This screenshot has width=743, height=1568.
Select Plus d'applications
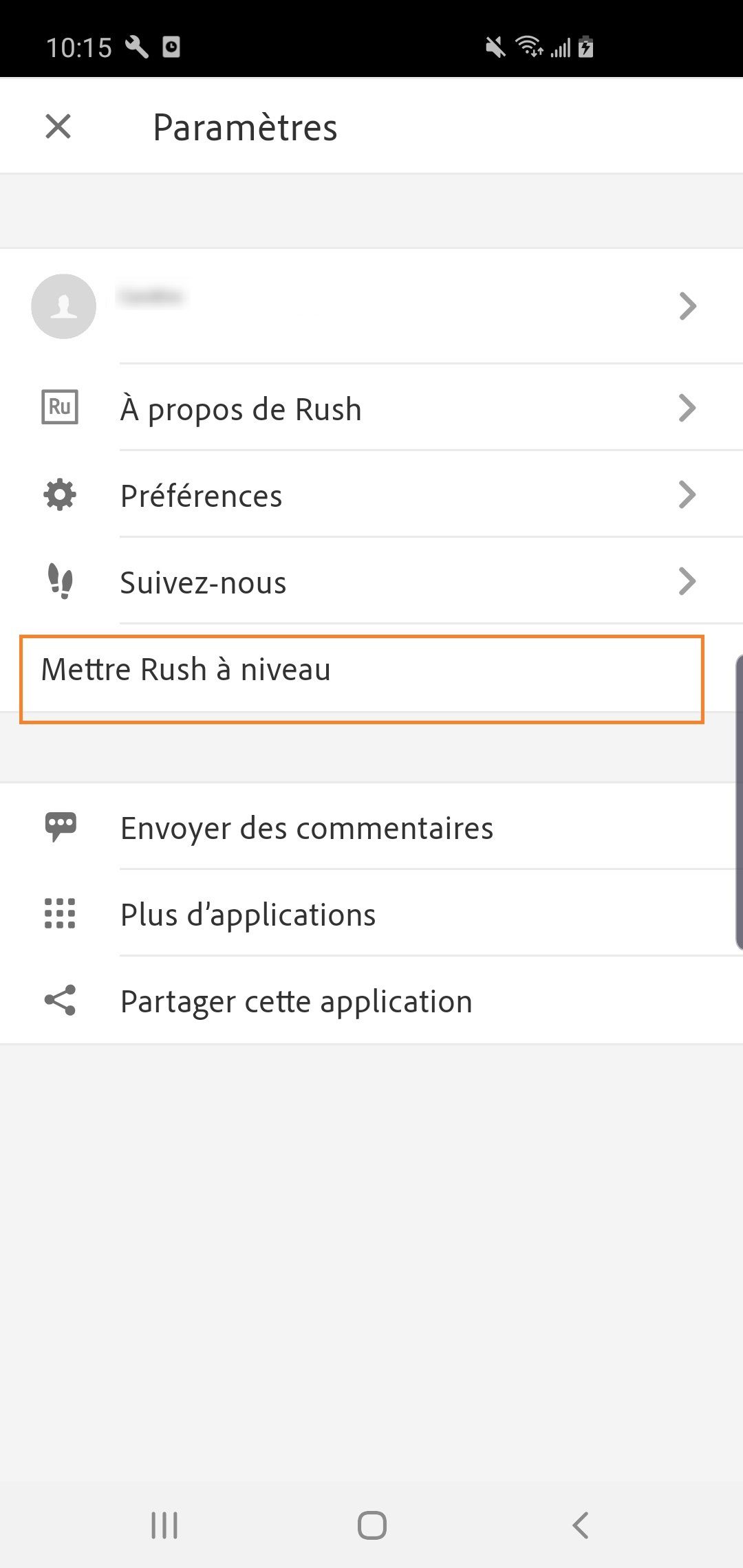click(x=248, y=914)
